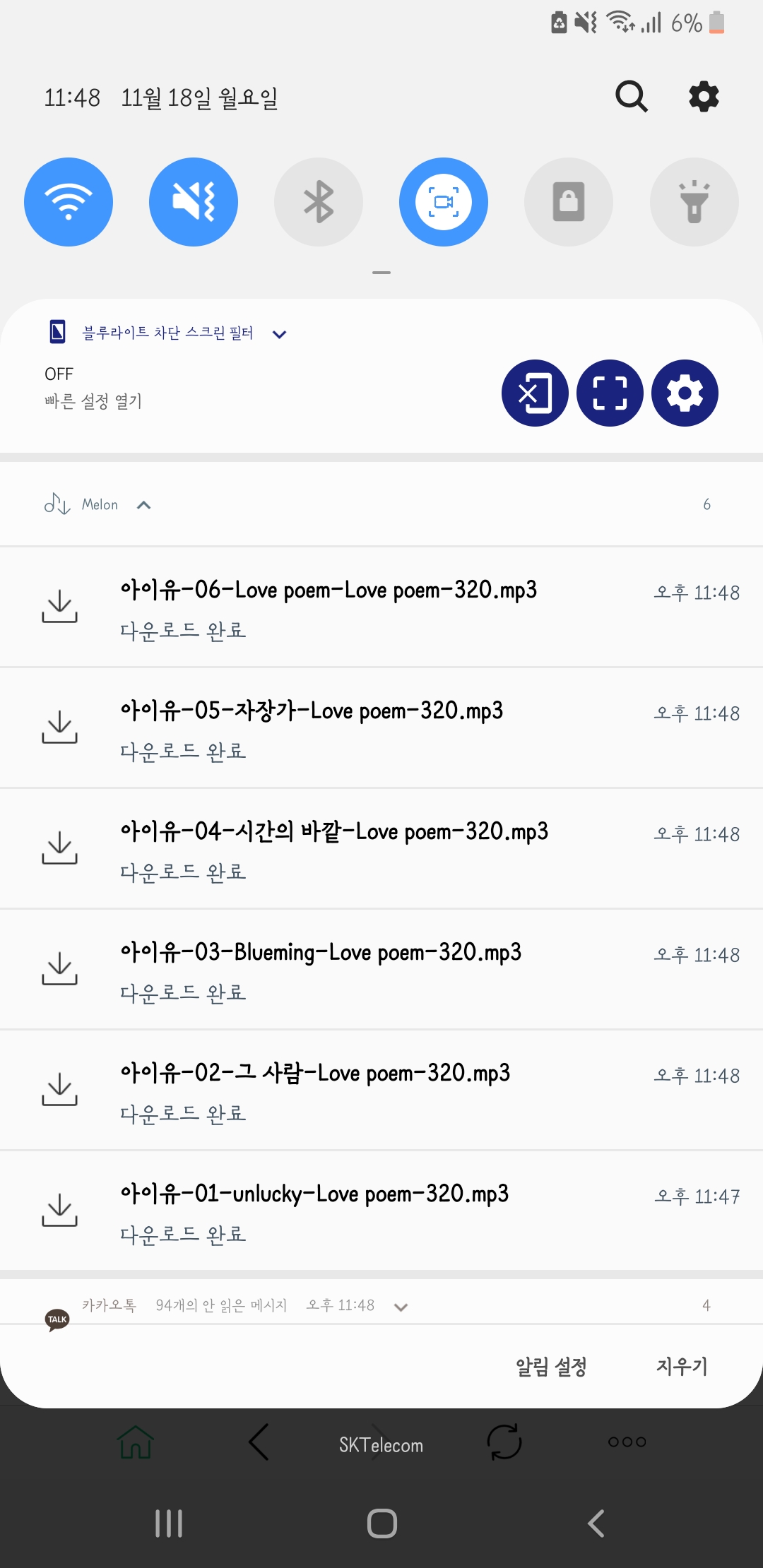This screenshot has height=1568, width=763.
Task: Disable vibrate mode in quick settings
Action: pos(194,201)
